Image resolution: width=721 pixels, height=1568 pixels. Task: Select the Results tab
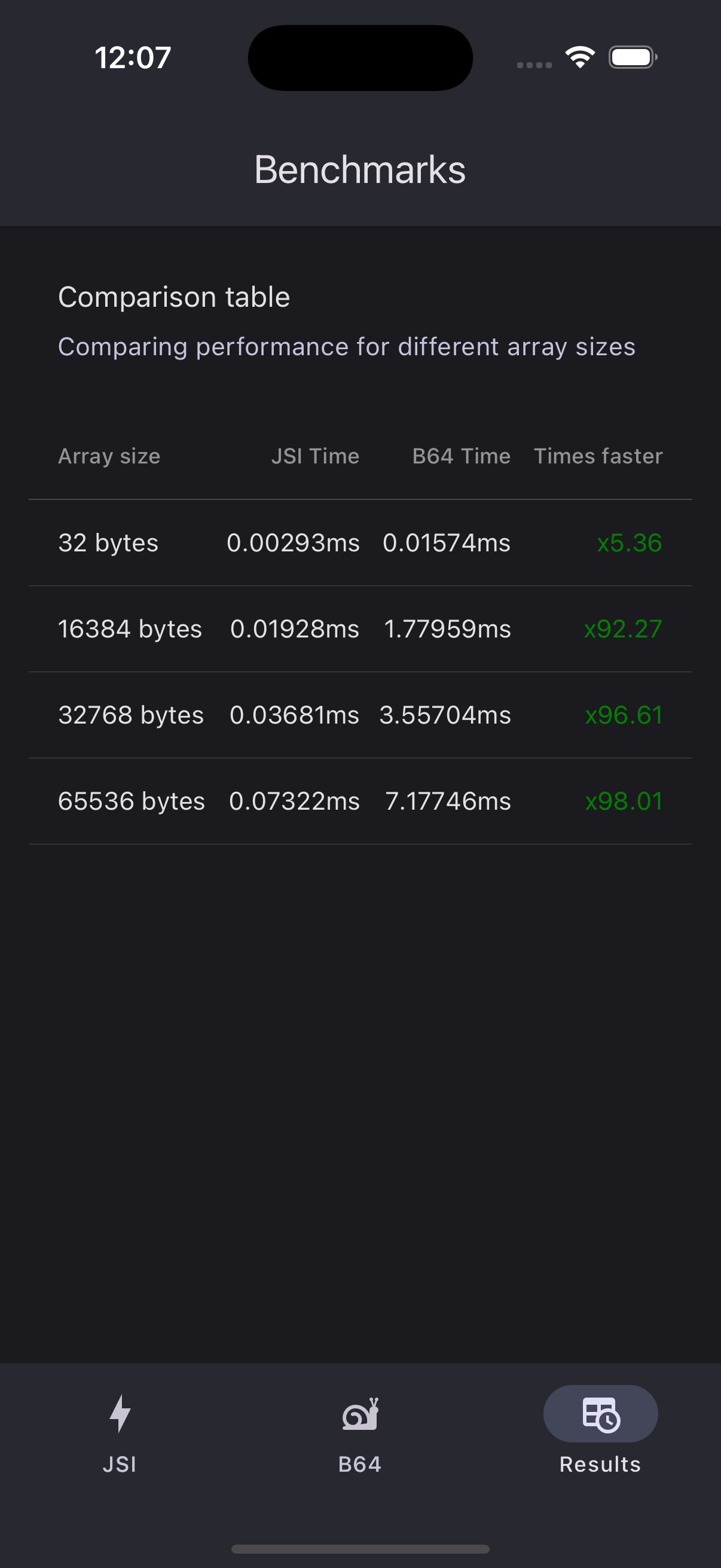click(600, 1432)
